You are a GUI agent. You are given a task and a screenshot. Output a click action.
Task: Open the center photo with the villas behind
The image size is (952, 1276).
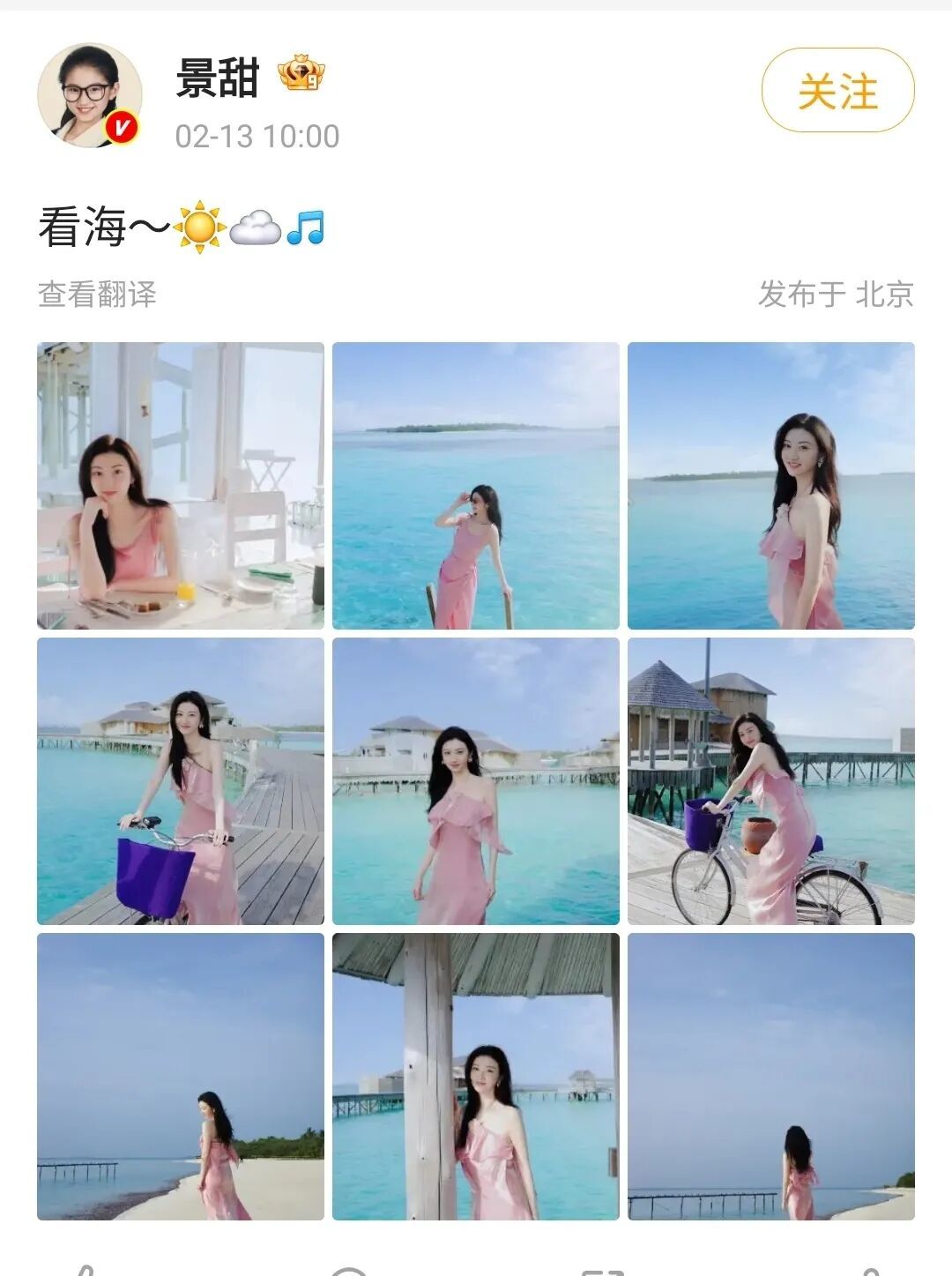click(x=476, y=781)
